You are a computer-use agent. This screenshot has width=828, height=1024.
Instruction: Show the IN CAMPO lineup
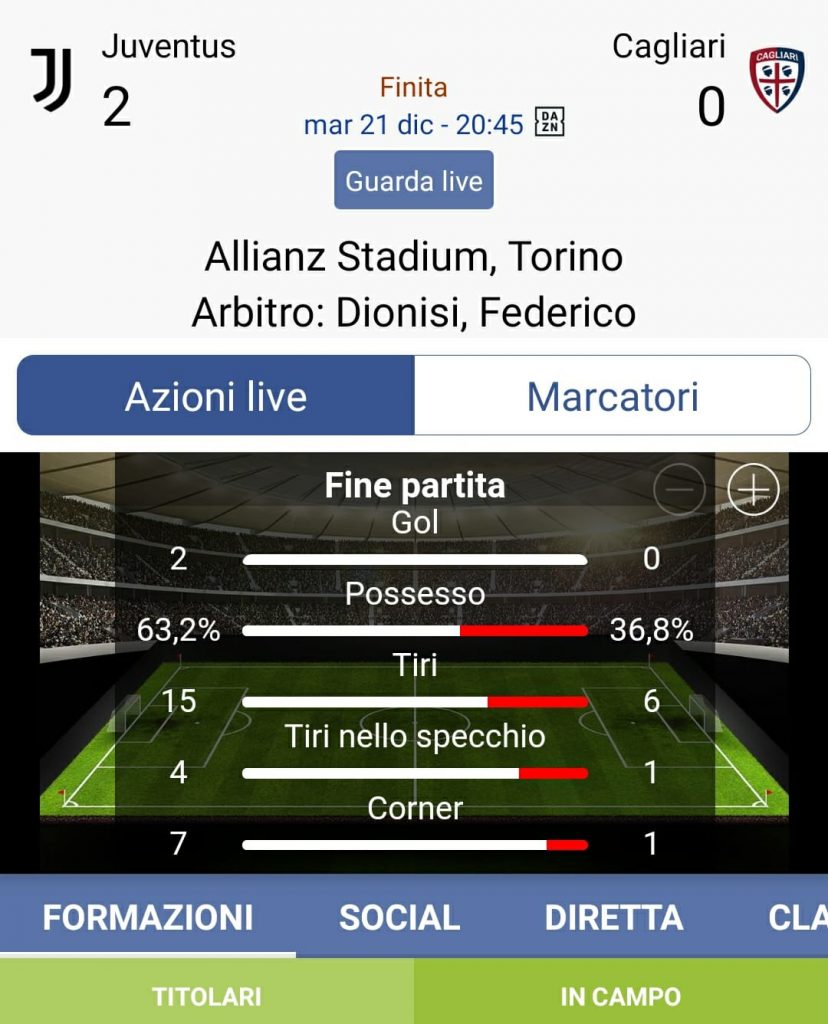coord(620,996)
